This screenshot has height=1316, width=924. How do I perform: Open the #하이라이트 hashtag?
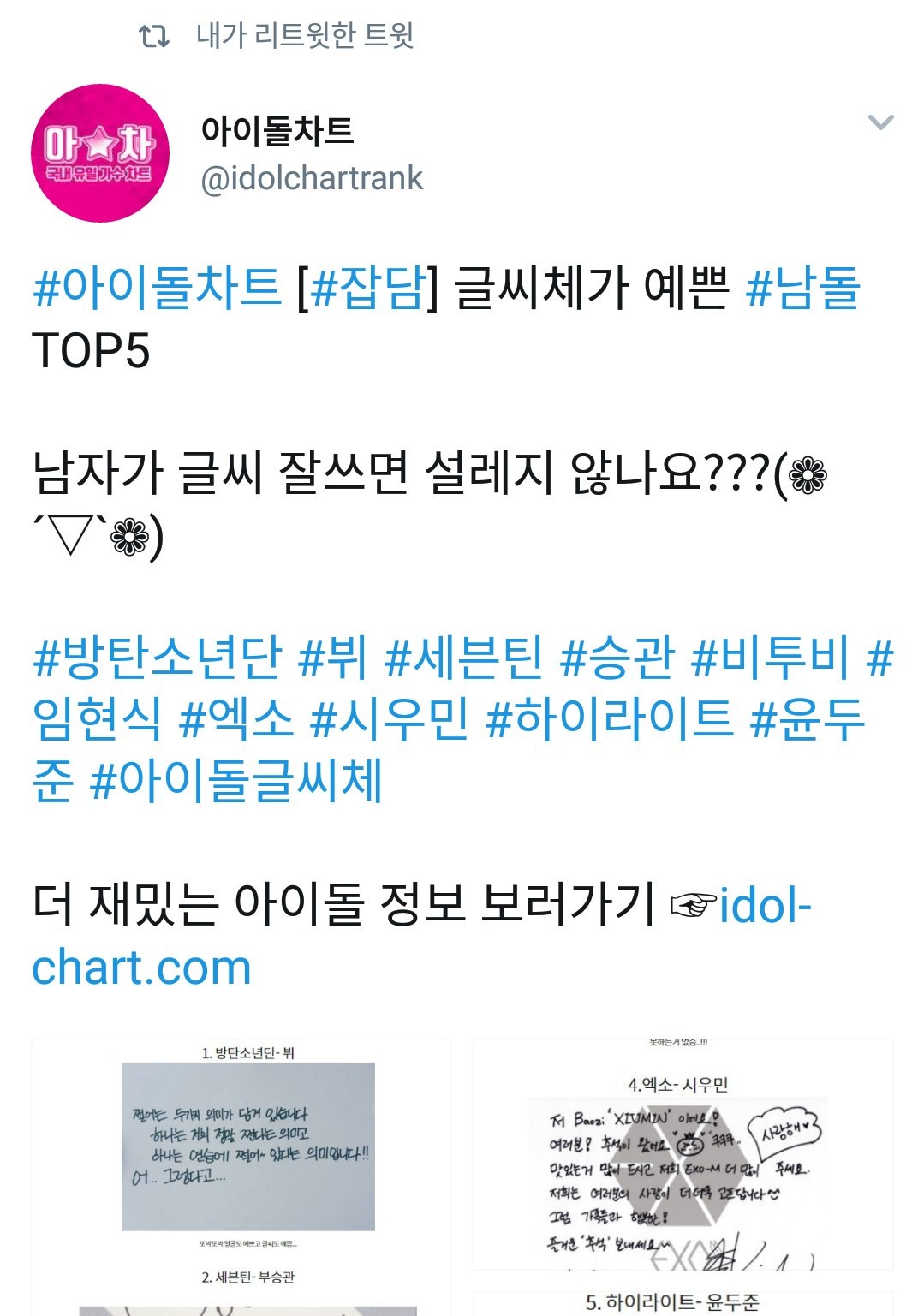(609, 718)
